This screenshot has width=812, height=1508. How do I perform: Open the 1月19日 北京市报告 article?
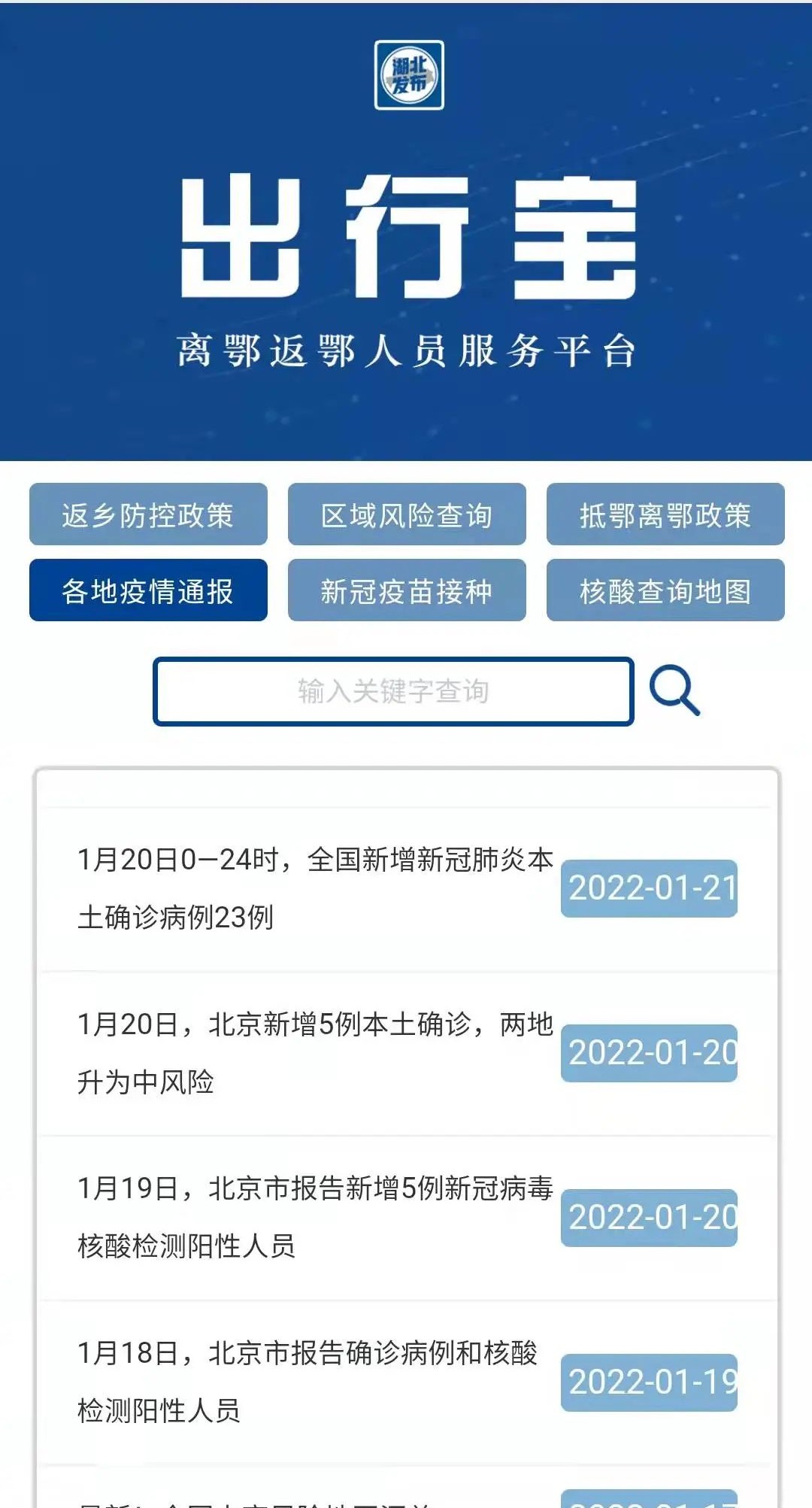coord(316,1217)
